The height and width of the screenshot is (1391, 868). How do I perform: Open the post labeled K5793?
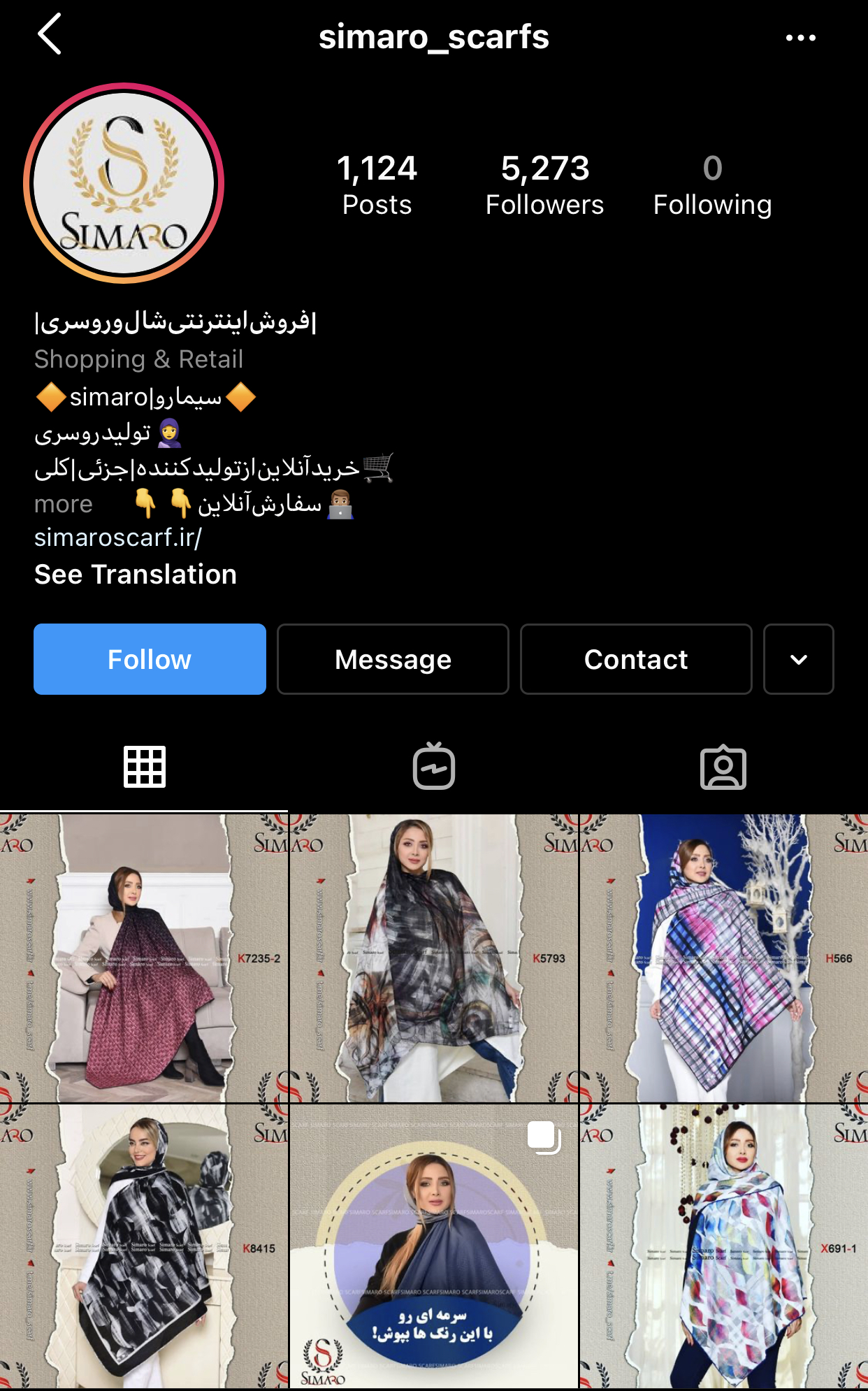click(434, 958)
